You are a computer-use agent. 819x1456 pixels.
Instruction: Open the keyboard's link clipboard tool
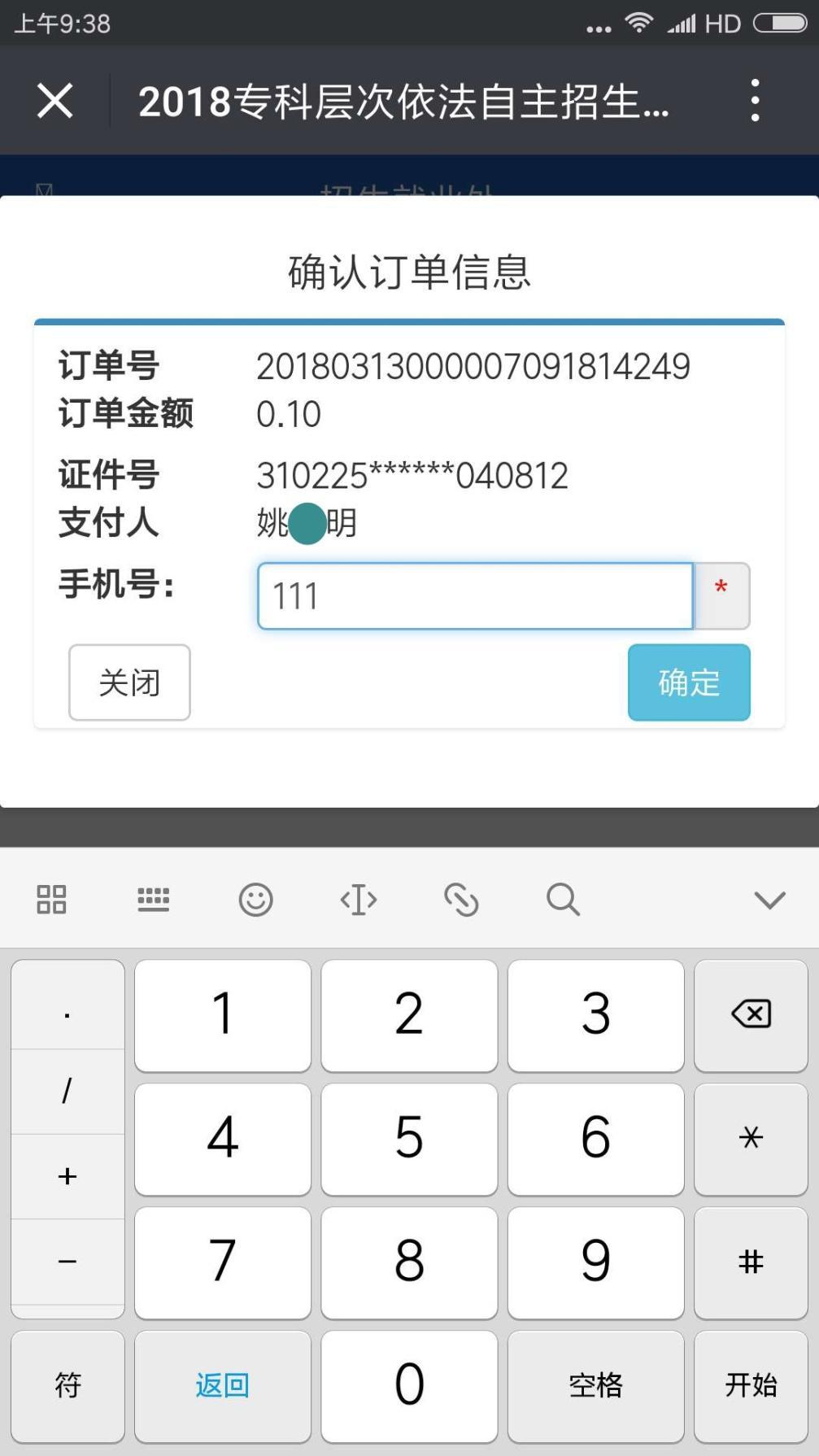pyautogui.click(x=461, y=900)
